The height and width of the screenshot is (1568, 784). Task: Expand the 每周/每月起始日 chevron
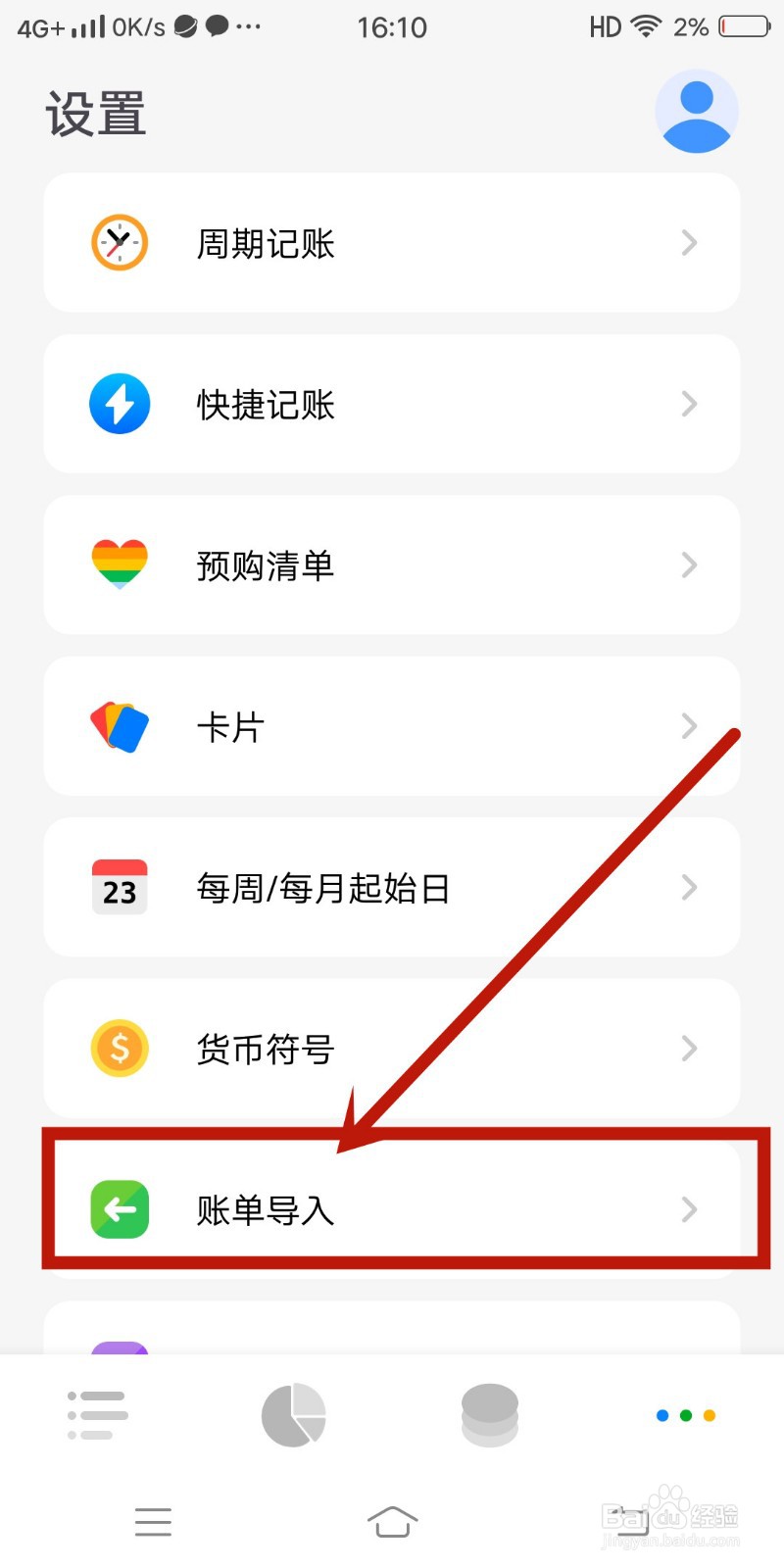[689, 887]
